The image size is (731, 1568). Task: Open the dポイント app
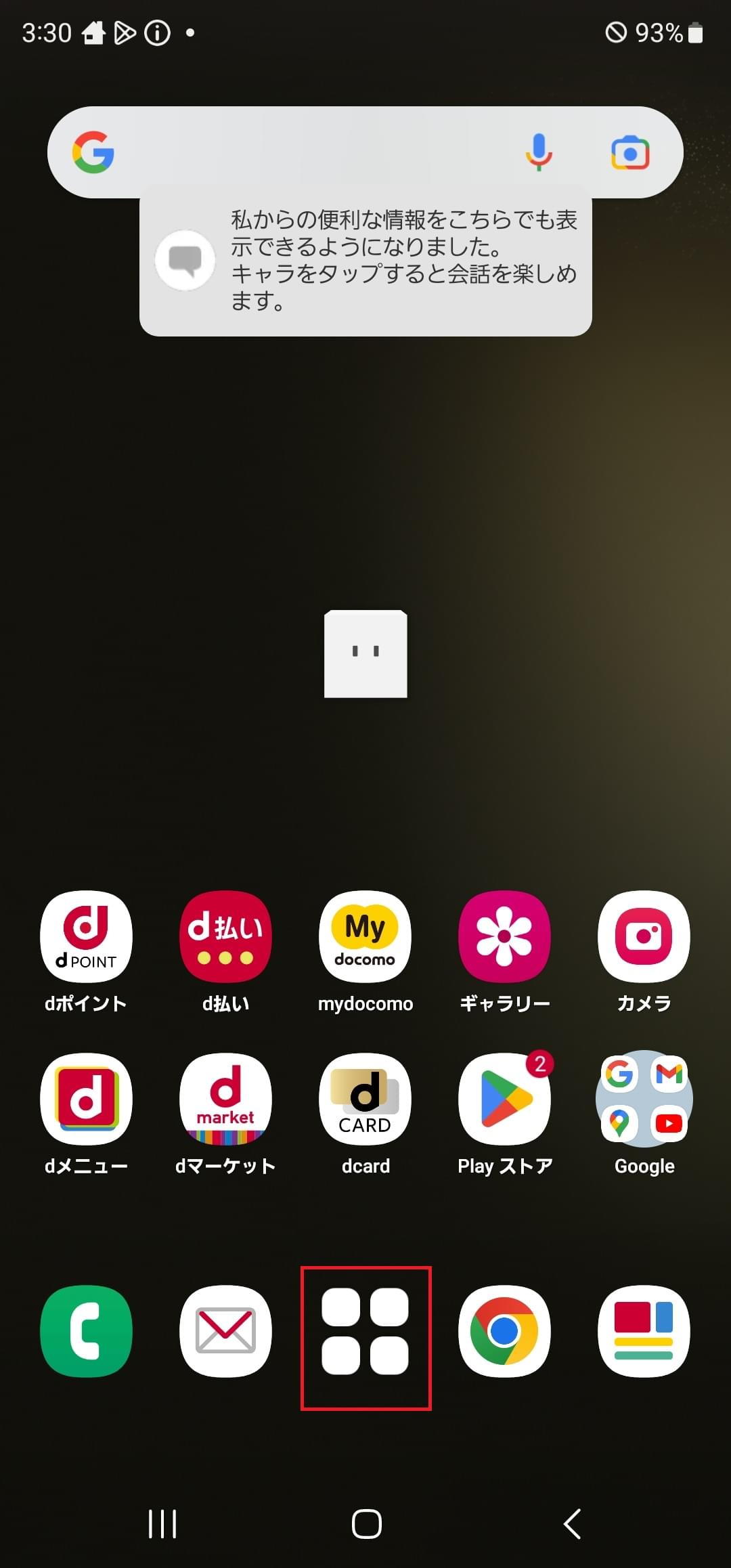(x=86, y=937)
